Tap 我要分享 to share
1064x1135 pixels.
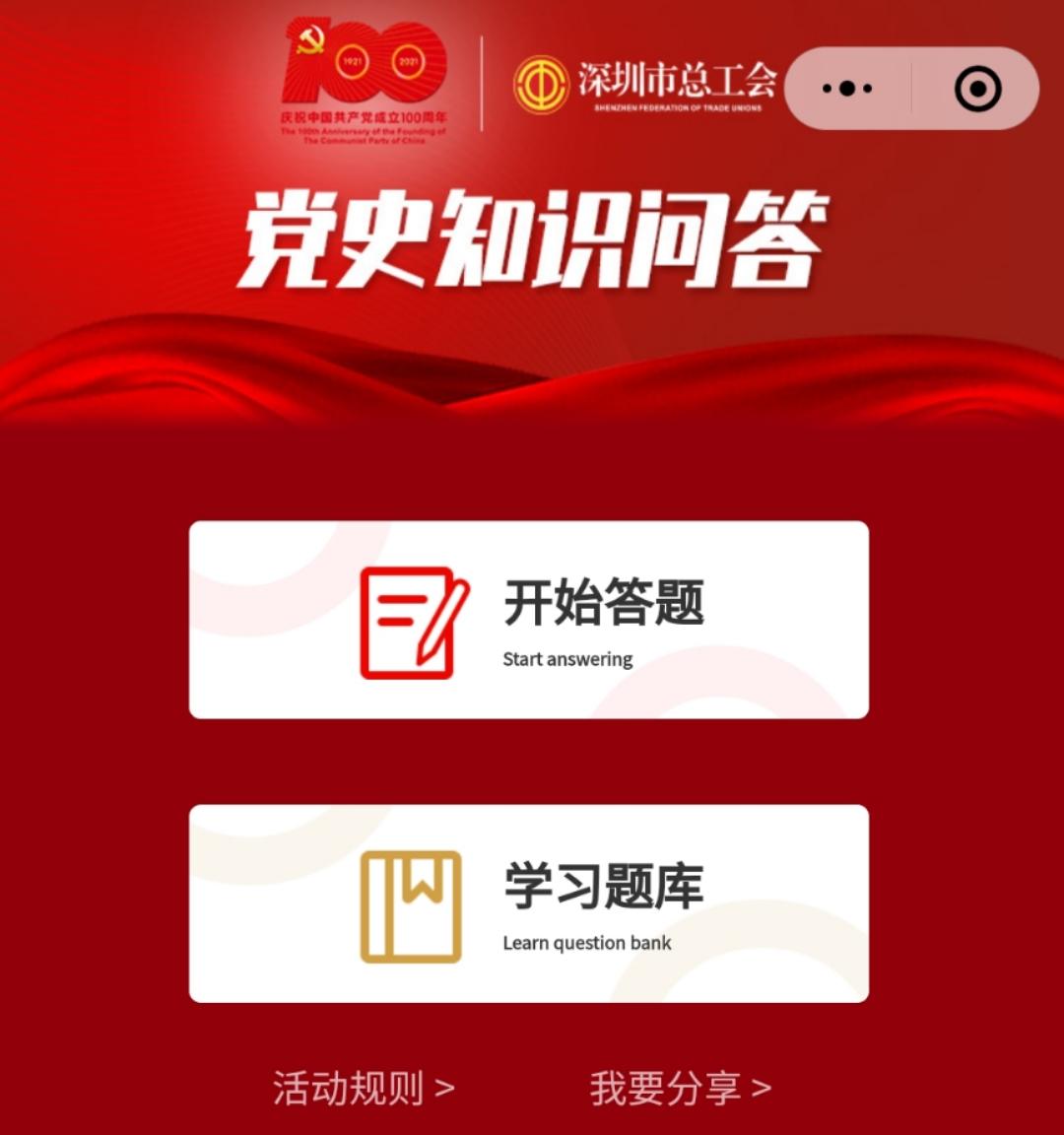pos(680,1089)
